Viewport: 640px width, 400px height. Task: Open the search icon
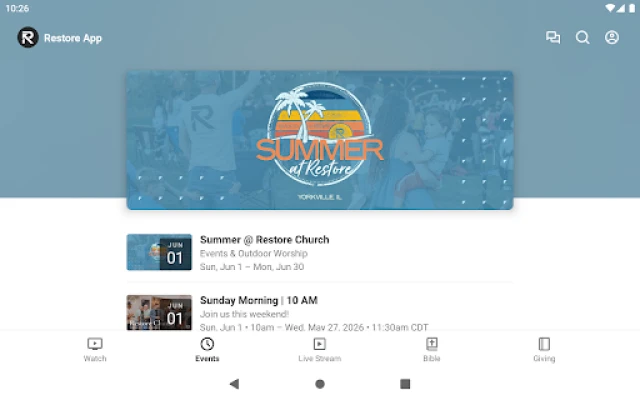[583, 38]
